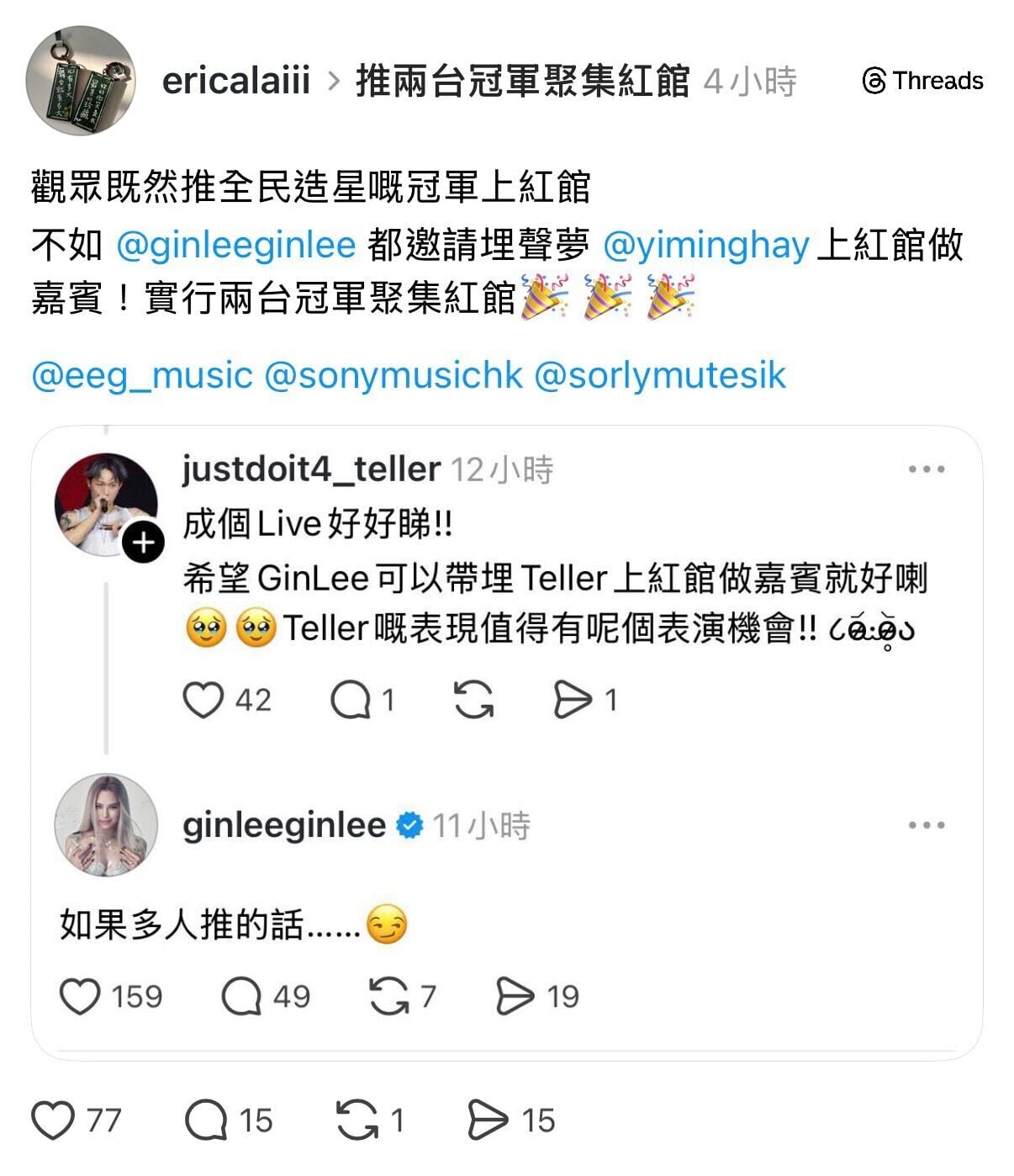The width and height of the screenshot is (1014, 1176).
Task: Like justdoit4_teller's post with 42 likes
Action: [203, 700]
